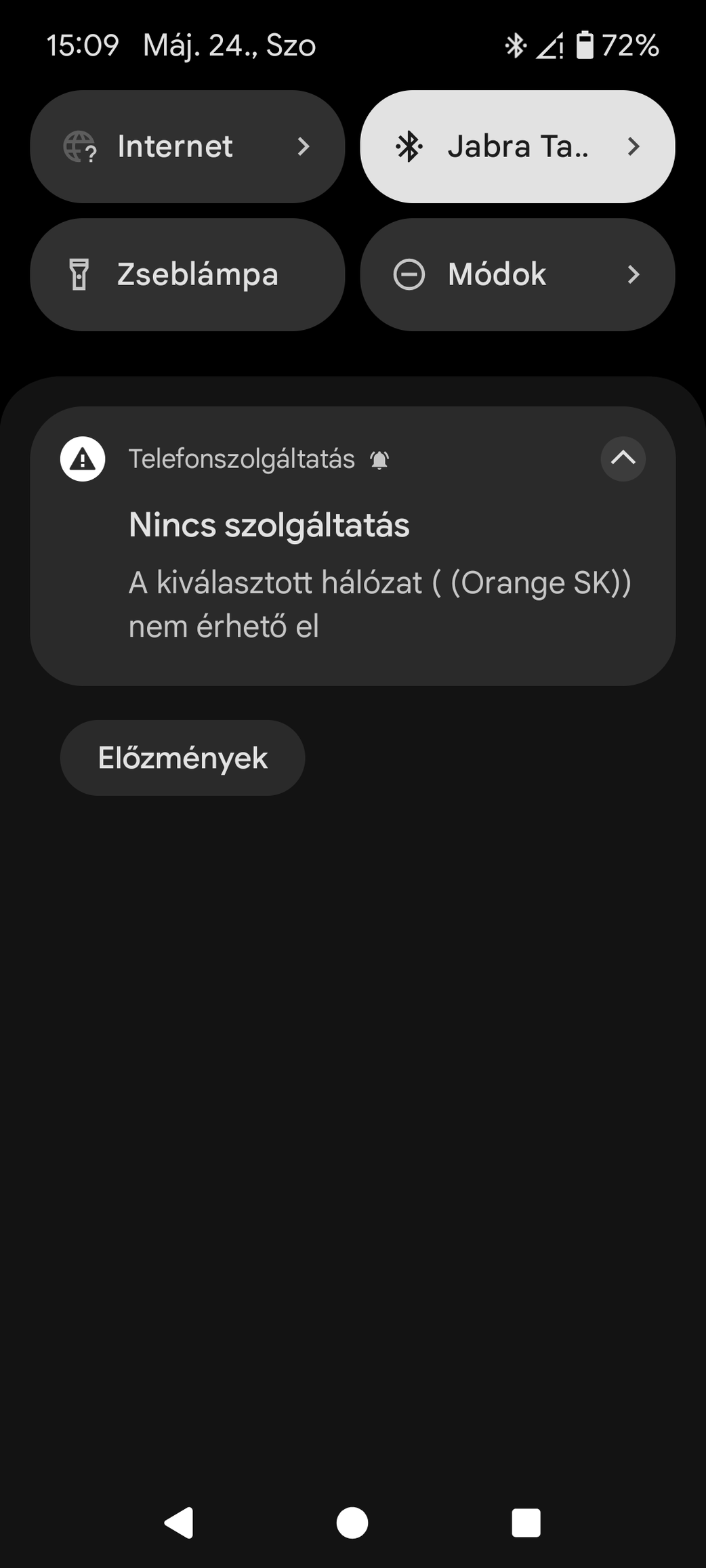Show recent apps
Viewport: 706px width, 1568px height.
pyautogui.click(x=526, y=1523)
